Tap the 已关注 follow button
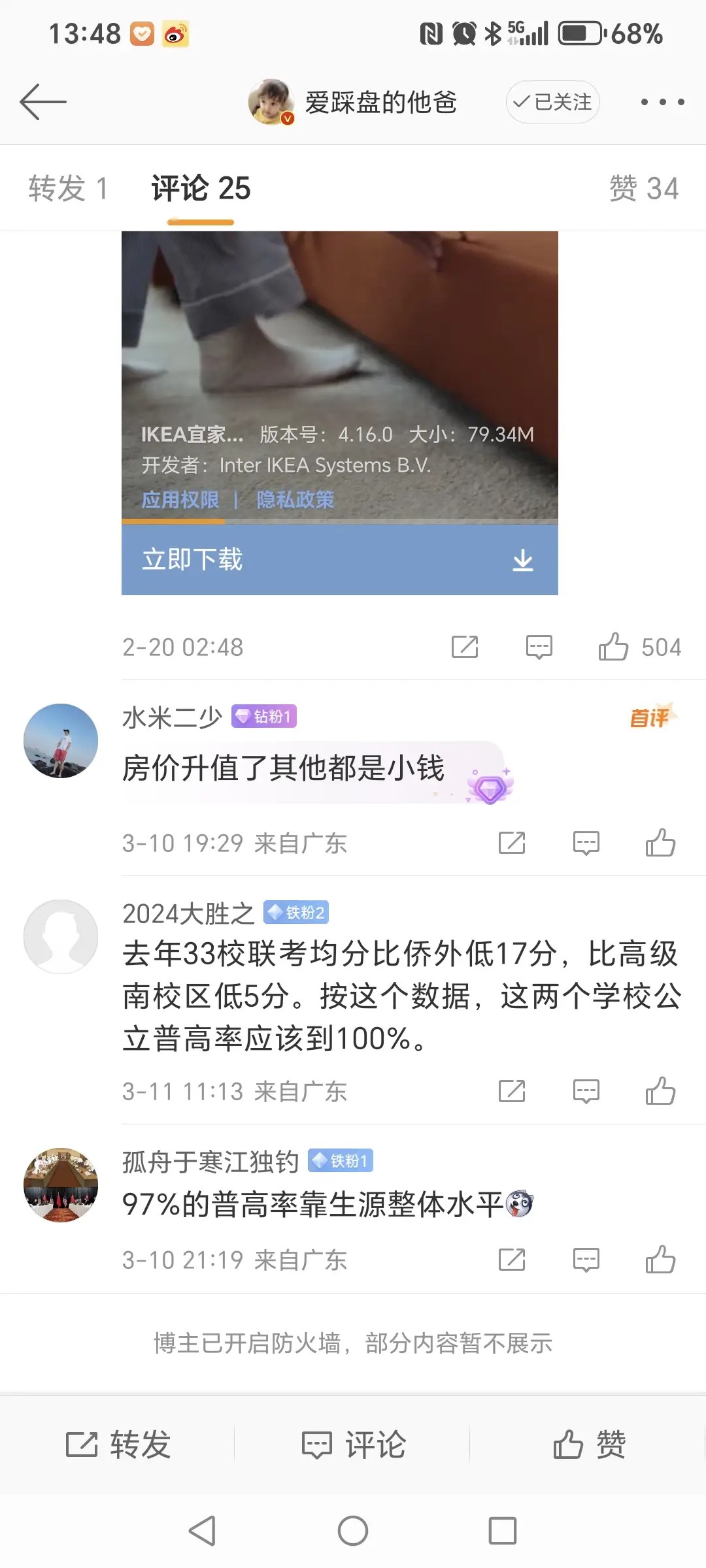Viewport: 706px width, 1568px height. point(553,102)
